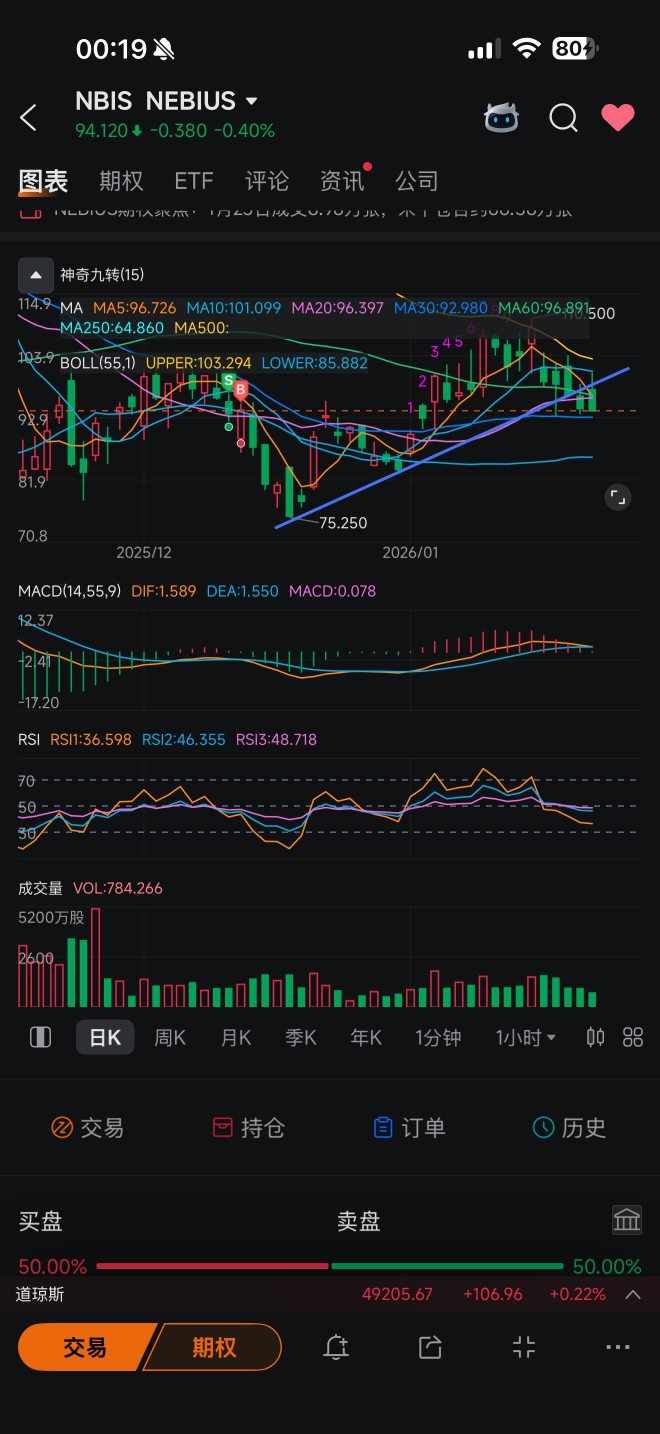This screenshot has height=1434, width=660.
Task: Collapse the 神奇九转 indicator arrow
Action: point(36,274)
